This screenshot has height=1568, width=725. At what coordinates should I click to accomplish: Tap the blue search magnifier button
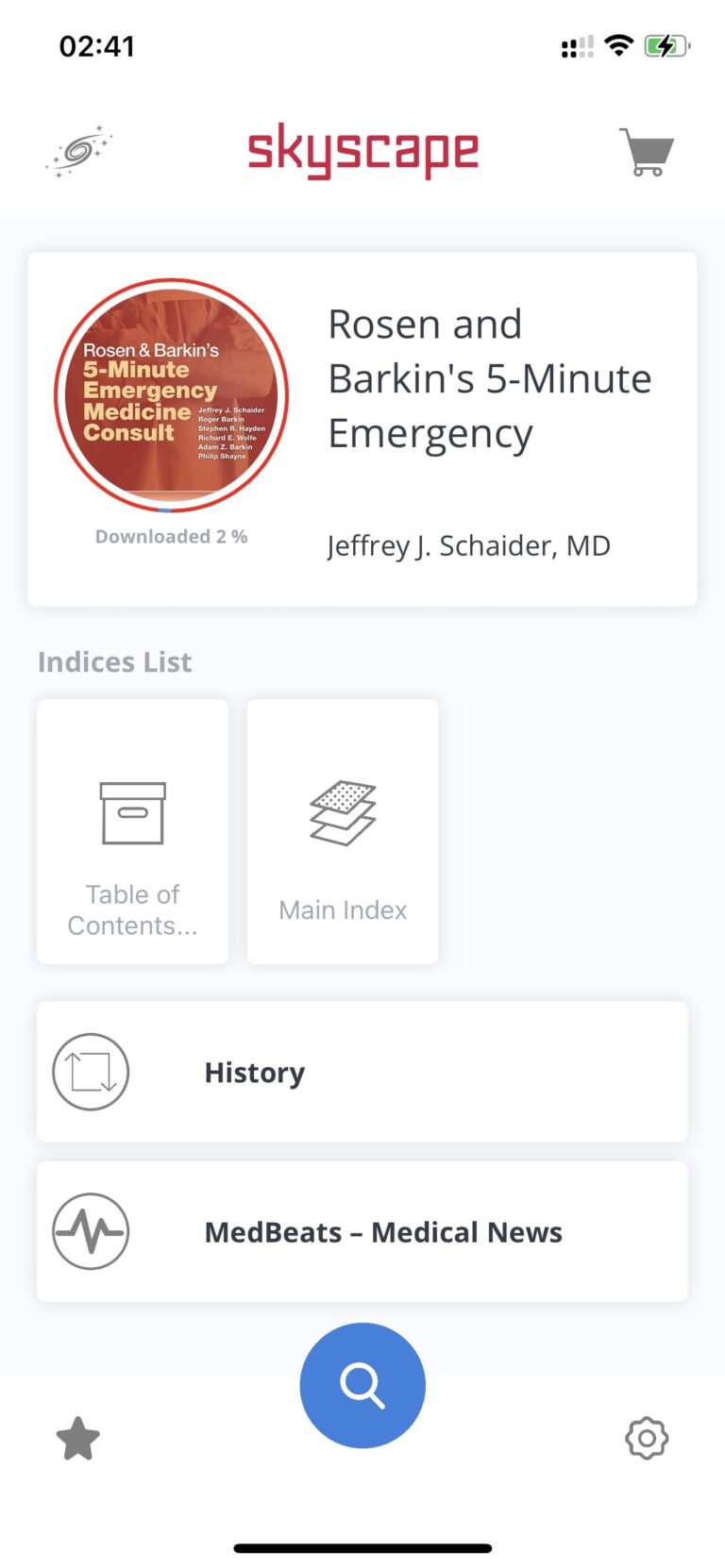pos(362,1385)
